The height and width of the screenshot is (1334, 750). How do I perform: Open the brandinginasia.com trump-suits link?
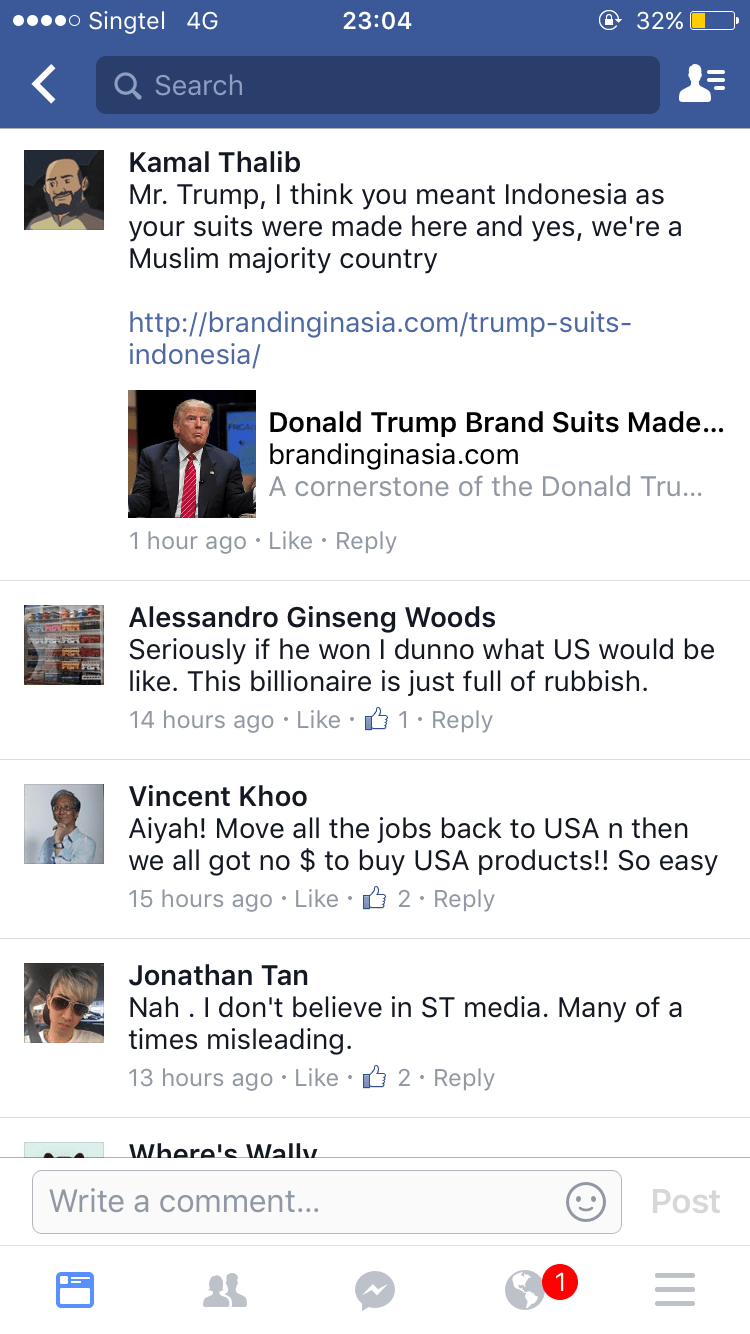(x=380, y=338)
